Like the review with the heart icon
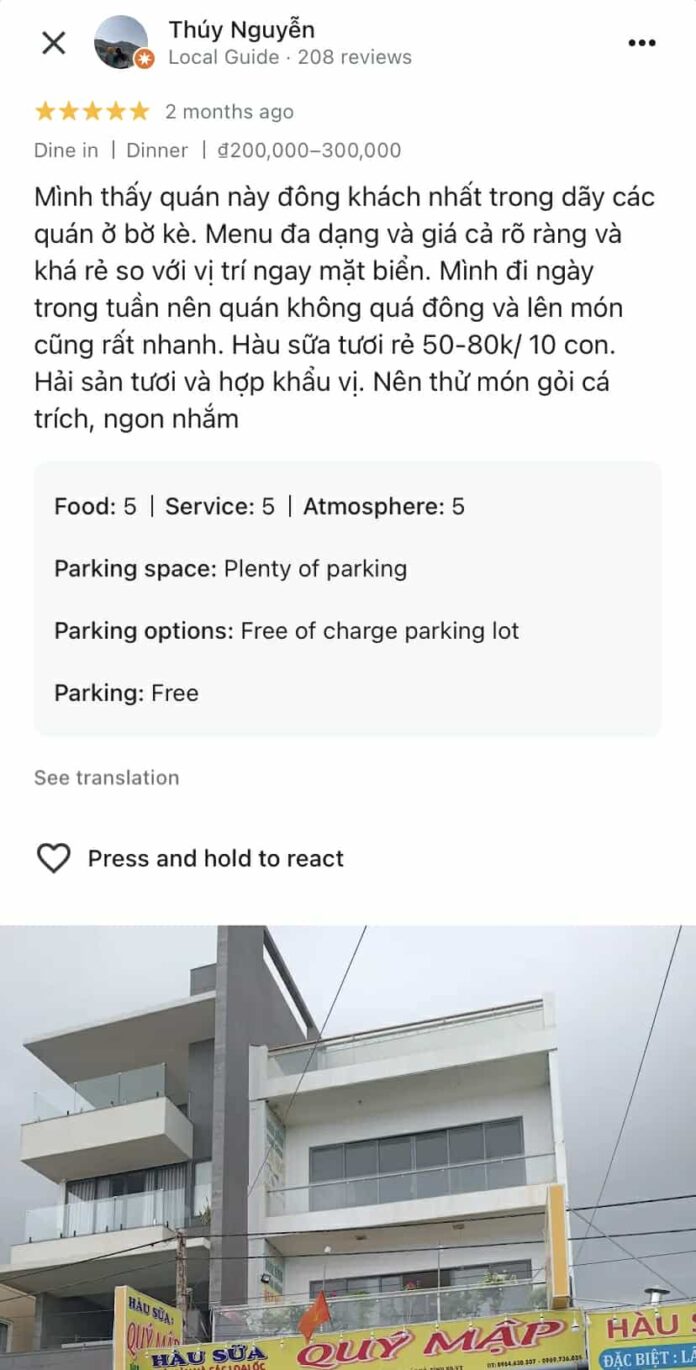This screenshot has width=696, height=1370. 54,858
